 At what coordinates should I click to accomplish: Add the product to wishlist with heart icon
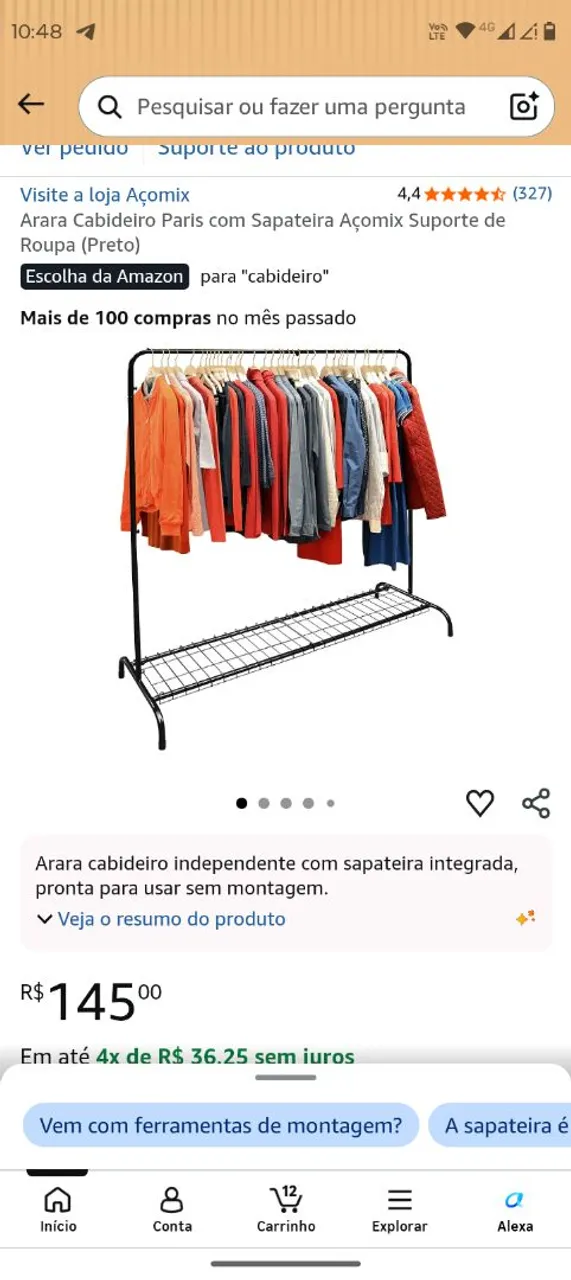click(x=480, y=803)
